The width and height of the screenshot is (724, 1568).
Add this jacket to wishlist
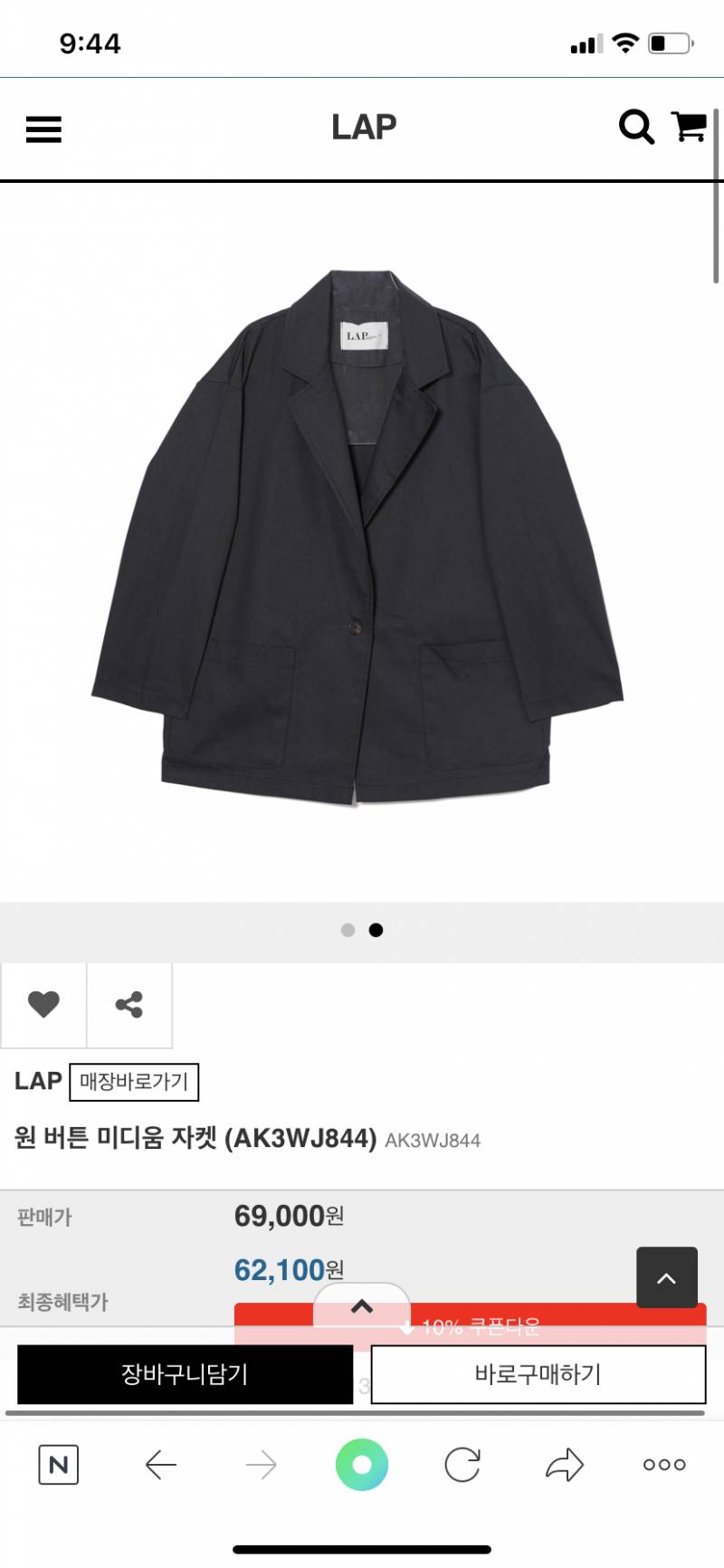[x=43, y=1004]
